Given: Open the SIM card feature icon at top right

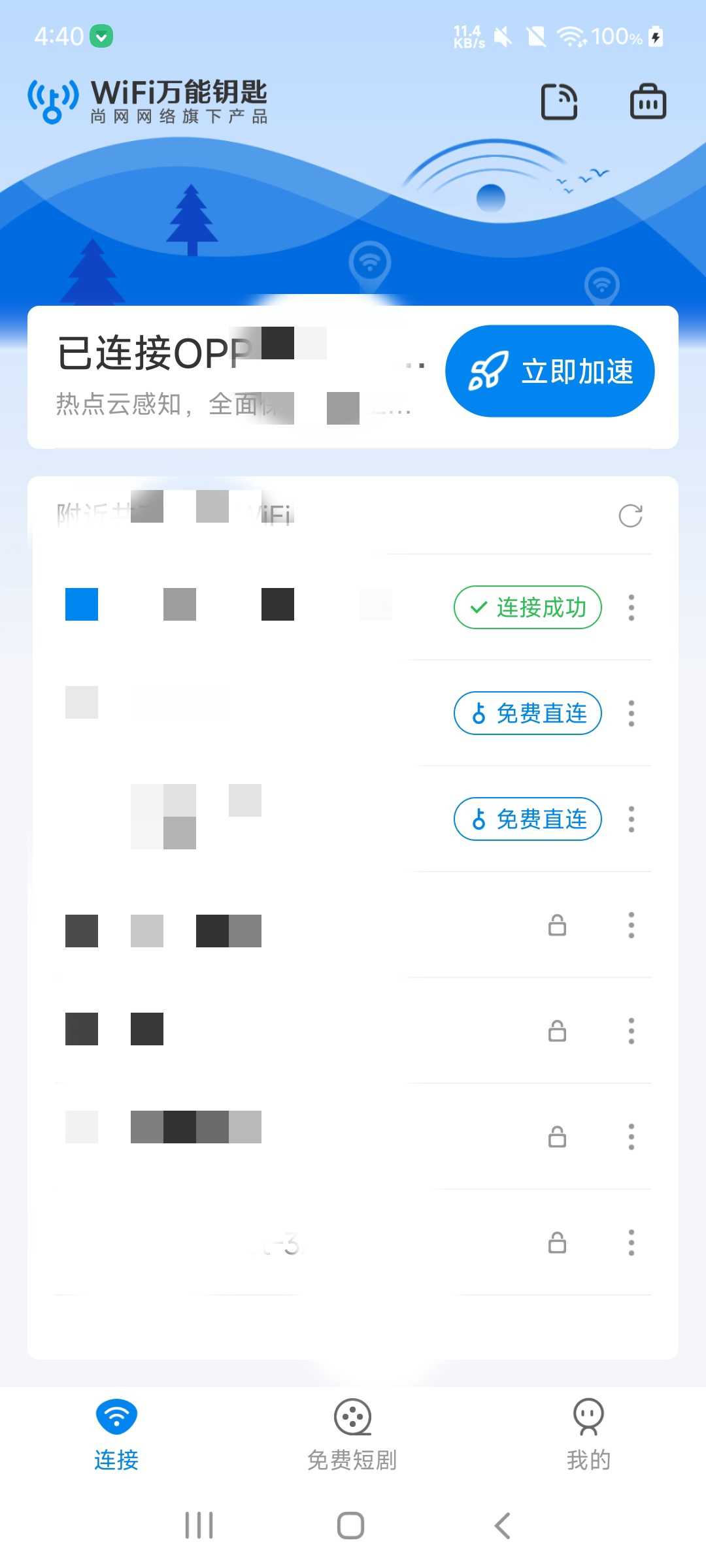Looking at the screenshot, I should [560, 101].
